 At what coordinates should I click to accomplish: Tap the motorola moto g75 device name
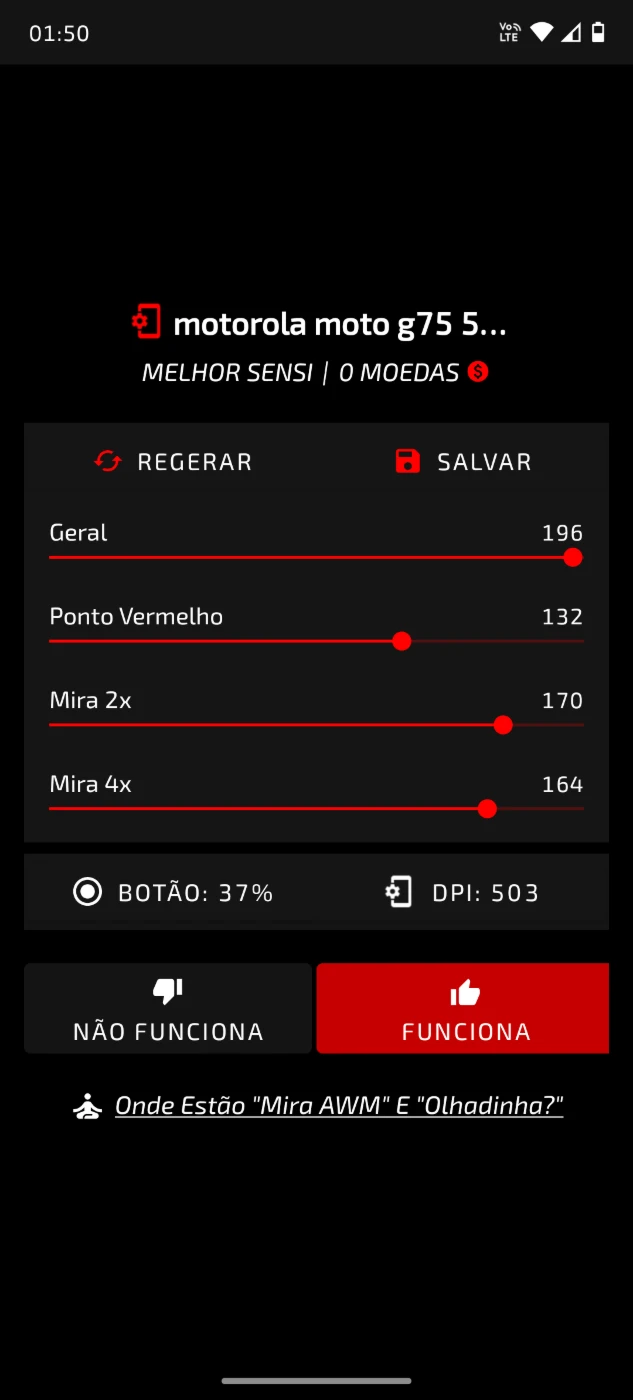click(x=340, y=324)
